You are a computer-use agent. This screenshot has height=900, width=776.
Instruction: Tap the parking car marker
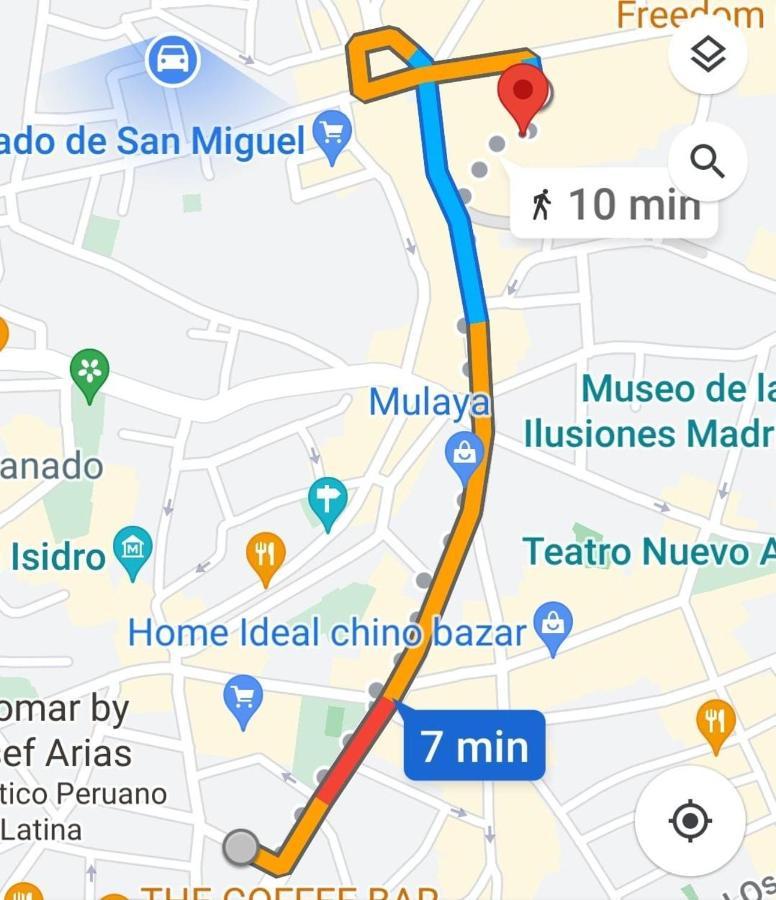[x=172, y=60]
